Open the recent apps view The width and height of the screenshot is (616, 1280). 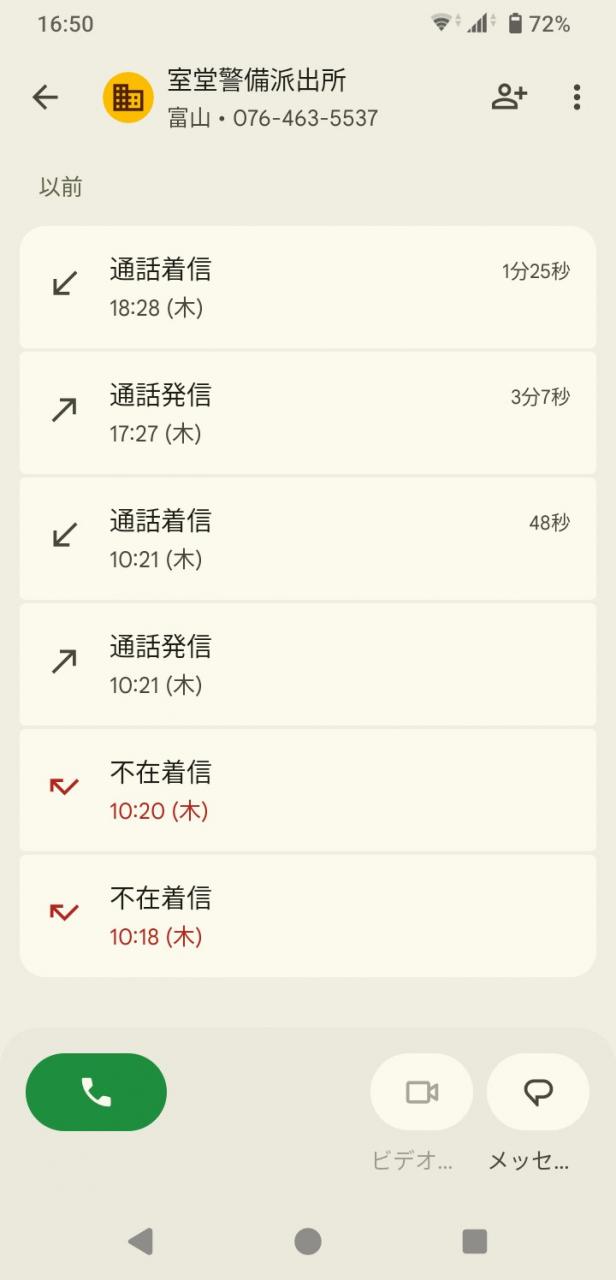474,1242
